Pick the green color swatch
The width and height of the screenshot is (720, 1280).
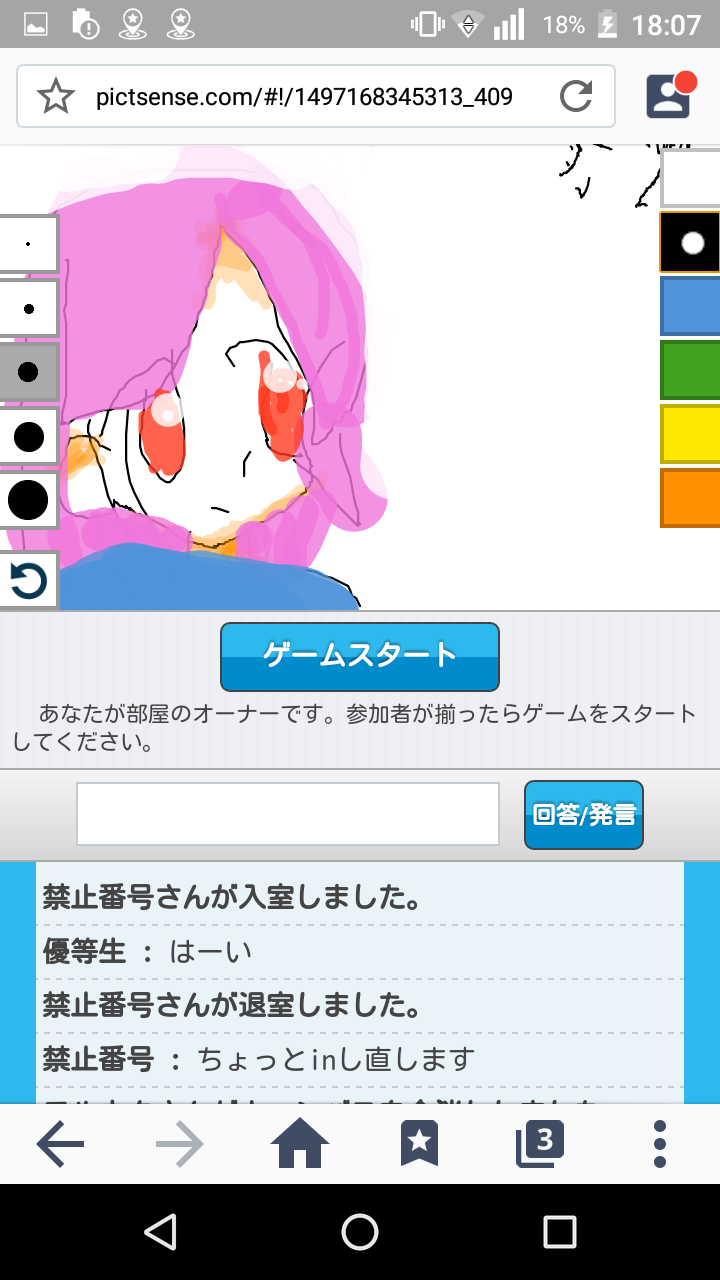(691, 370)
